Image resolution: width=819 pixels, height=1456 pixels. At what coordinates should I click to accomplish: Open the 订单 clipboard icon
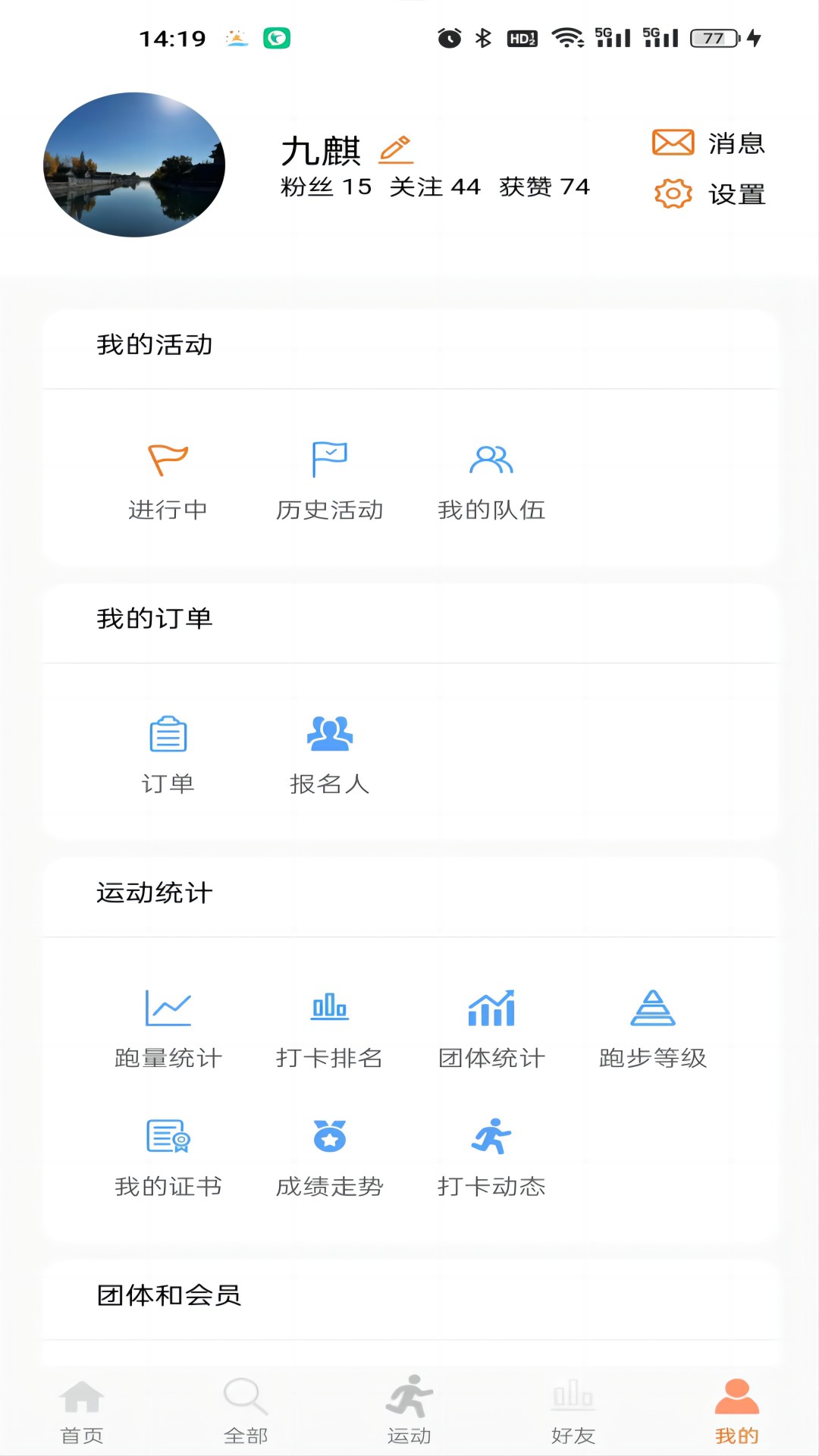[x=169, y=734]
